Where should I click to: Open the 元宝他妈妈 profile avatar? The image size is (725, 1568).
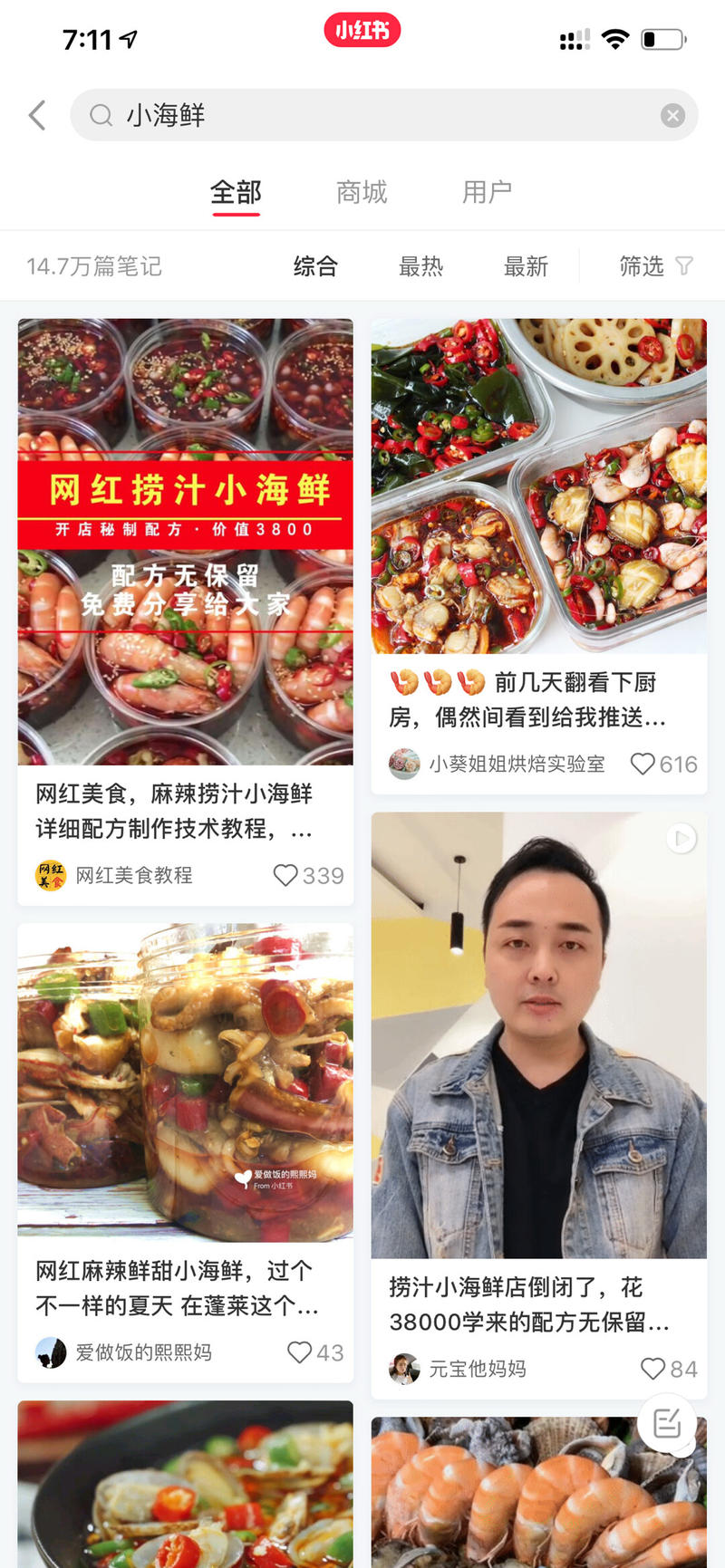(x=403, y=1369)
